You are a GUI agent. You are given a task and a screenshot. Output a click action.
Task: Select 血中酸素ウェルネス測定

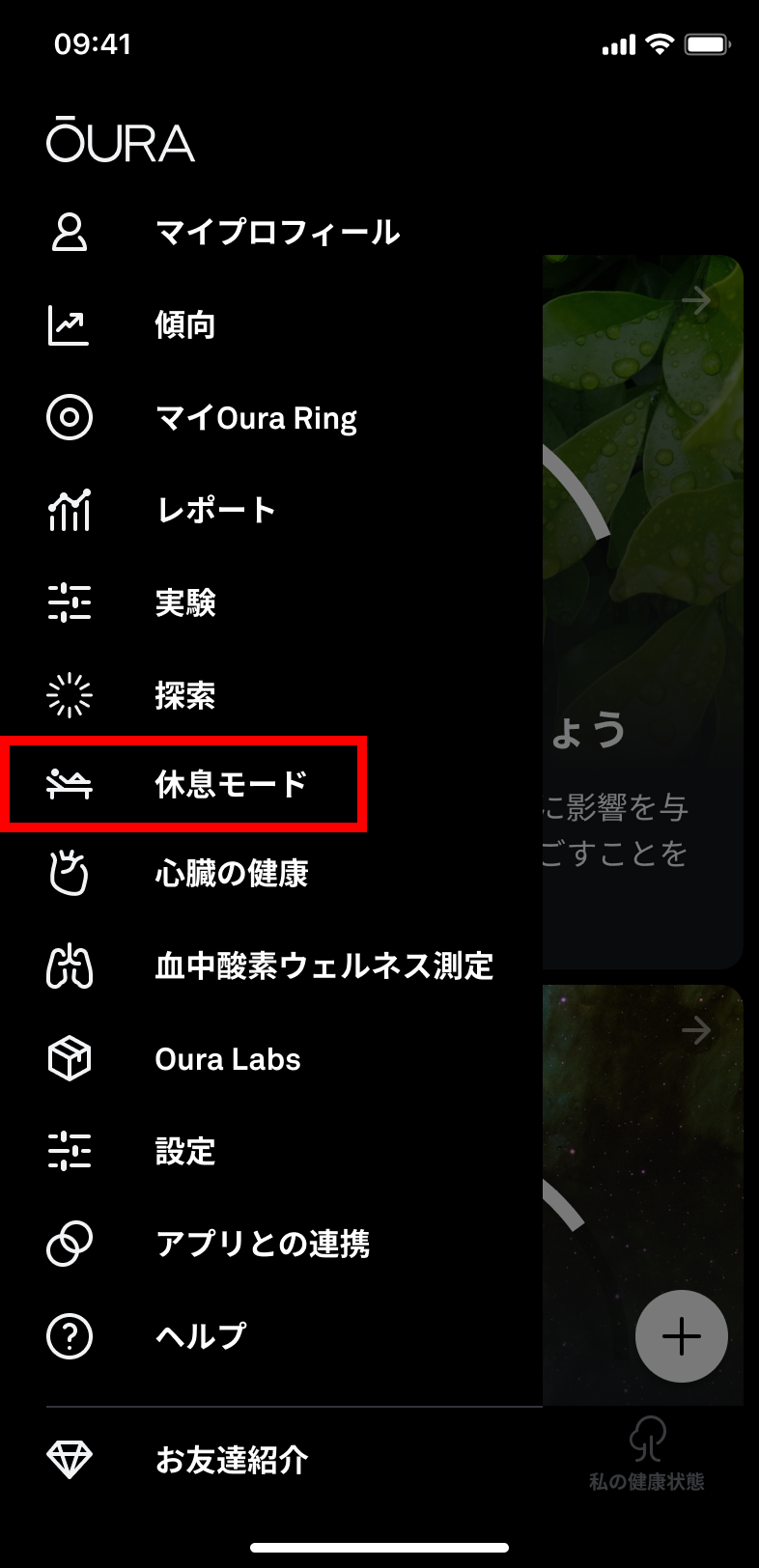(270, 966)
